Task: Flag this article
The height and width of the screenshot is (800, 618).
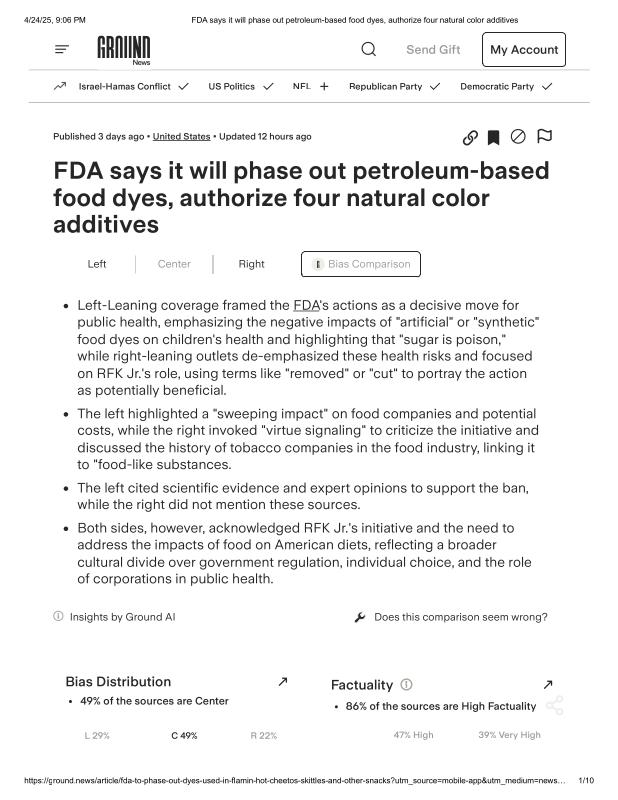Action: (544, 136)
